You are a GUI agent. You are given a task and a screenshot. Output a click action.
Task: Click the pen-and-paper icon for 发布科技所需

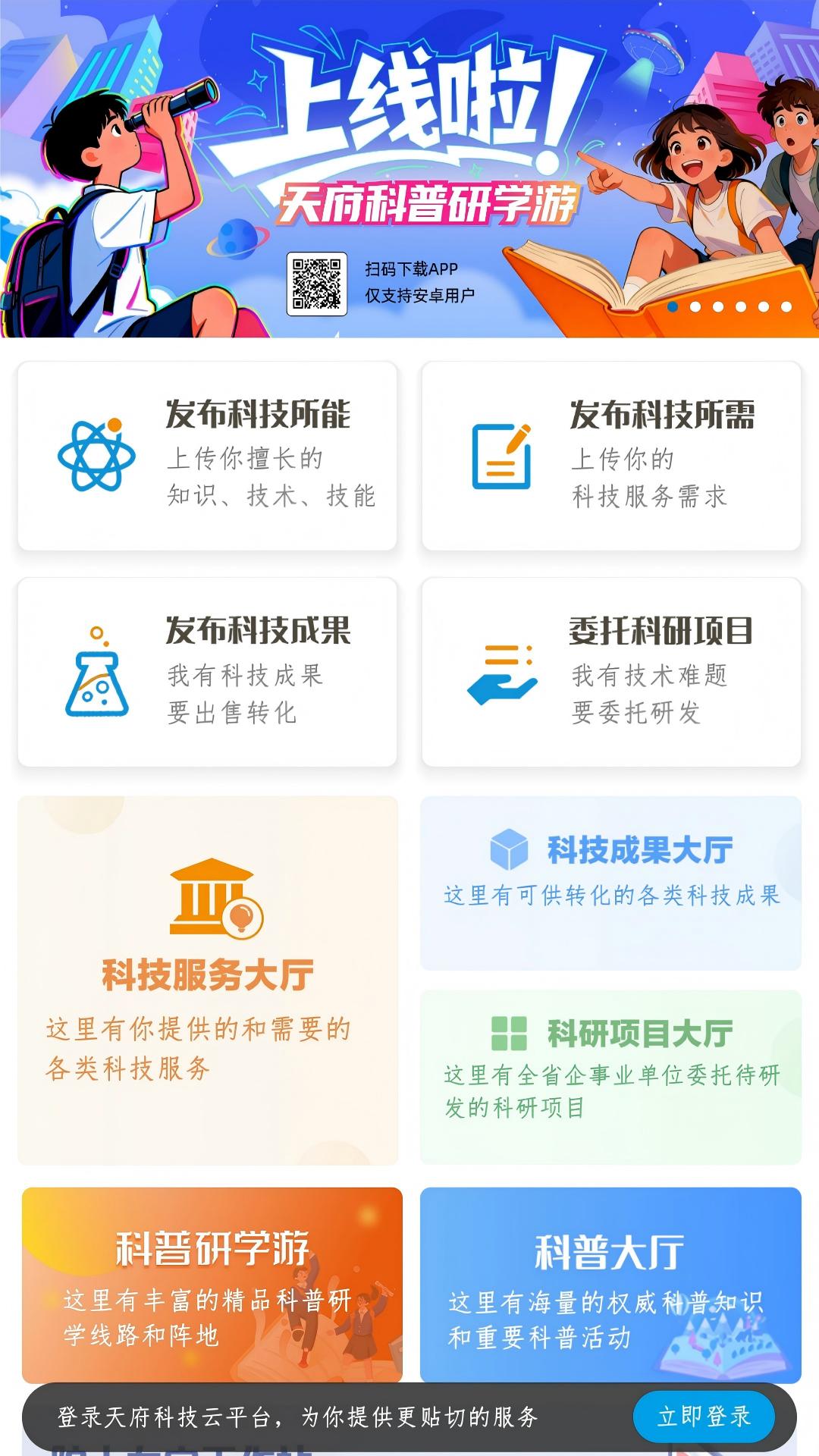point(503,455)
